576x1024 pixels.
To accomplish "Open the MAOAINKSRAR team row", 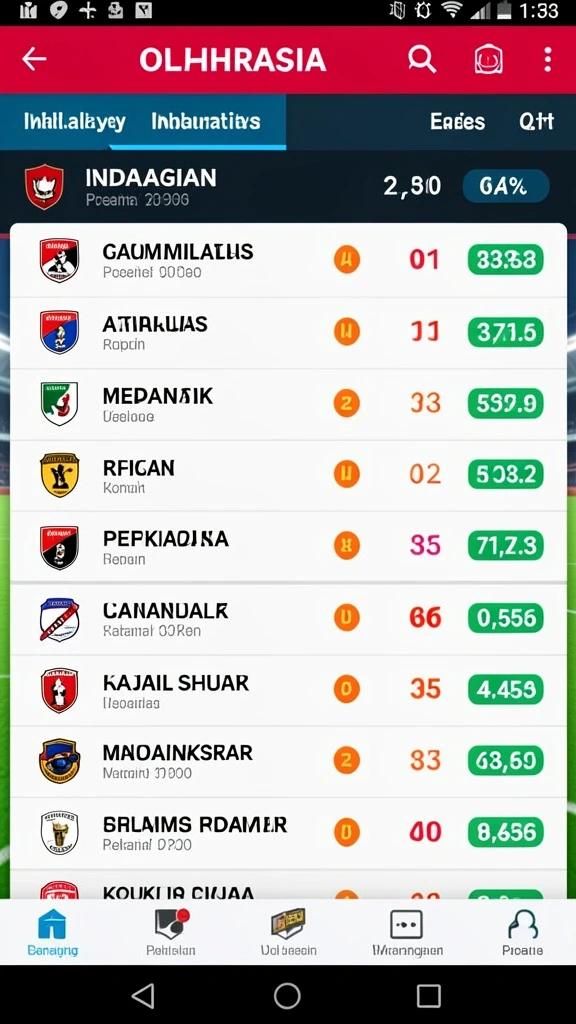I will tap(288, 761).
